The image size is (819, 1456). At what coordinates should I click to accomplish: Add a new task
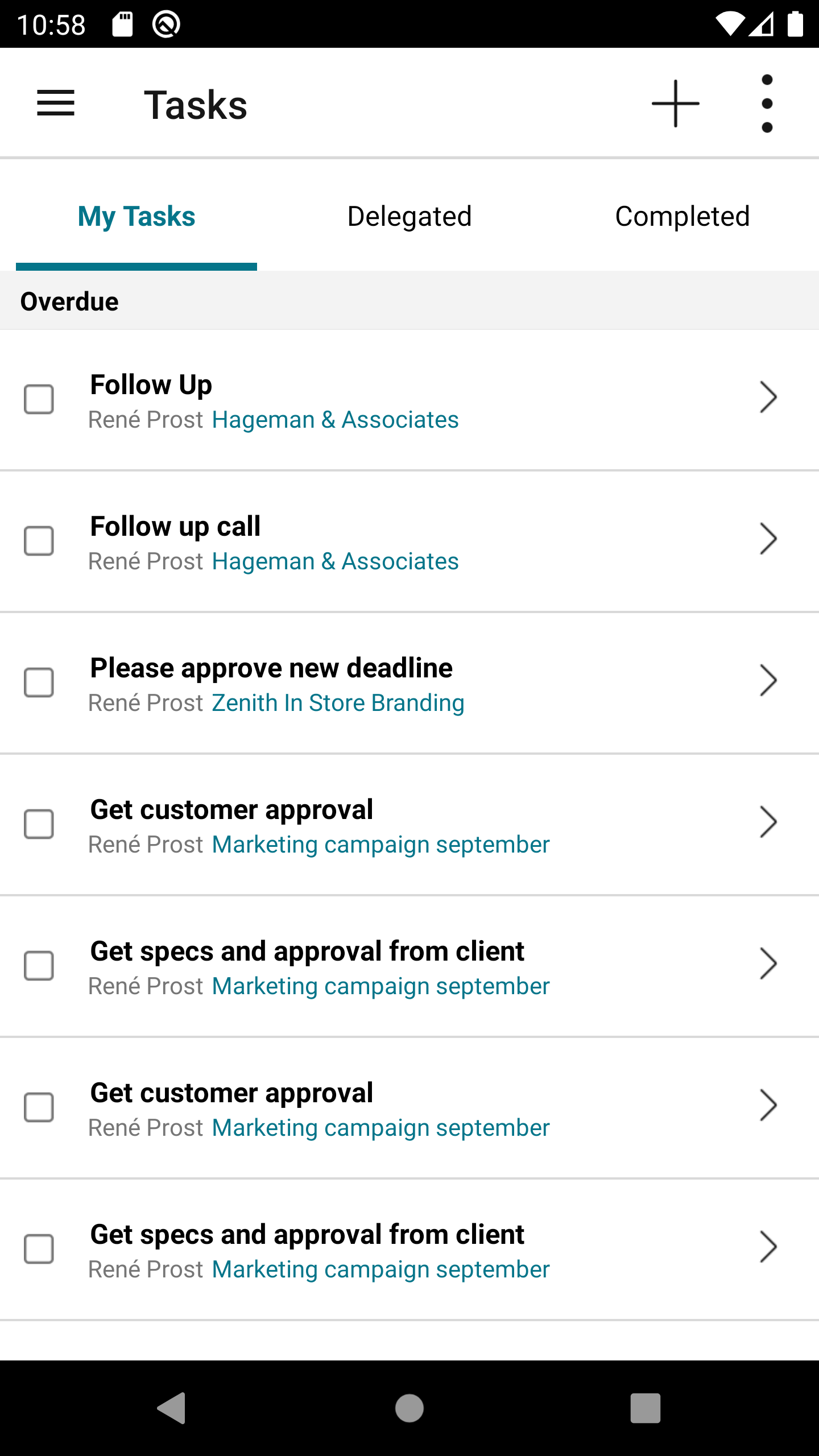(675, 104)
